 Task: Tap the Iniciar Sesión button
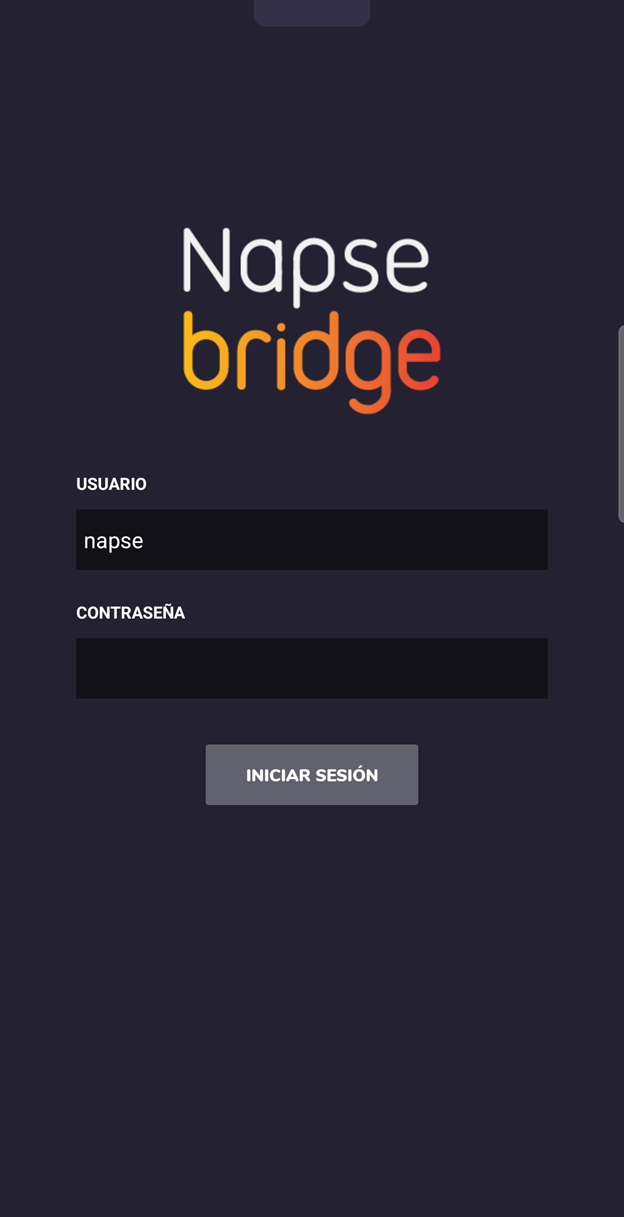click(x=312, y=775)
